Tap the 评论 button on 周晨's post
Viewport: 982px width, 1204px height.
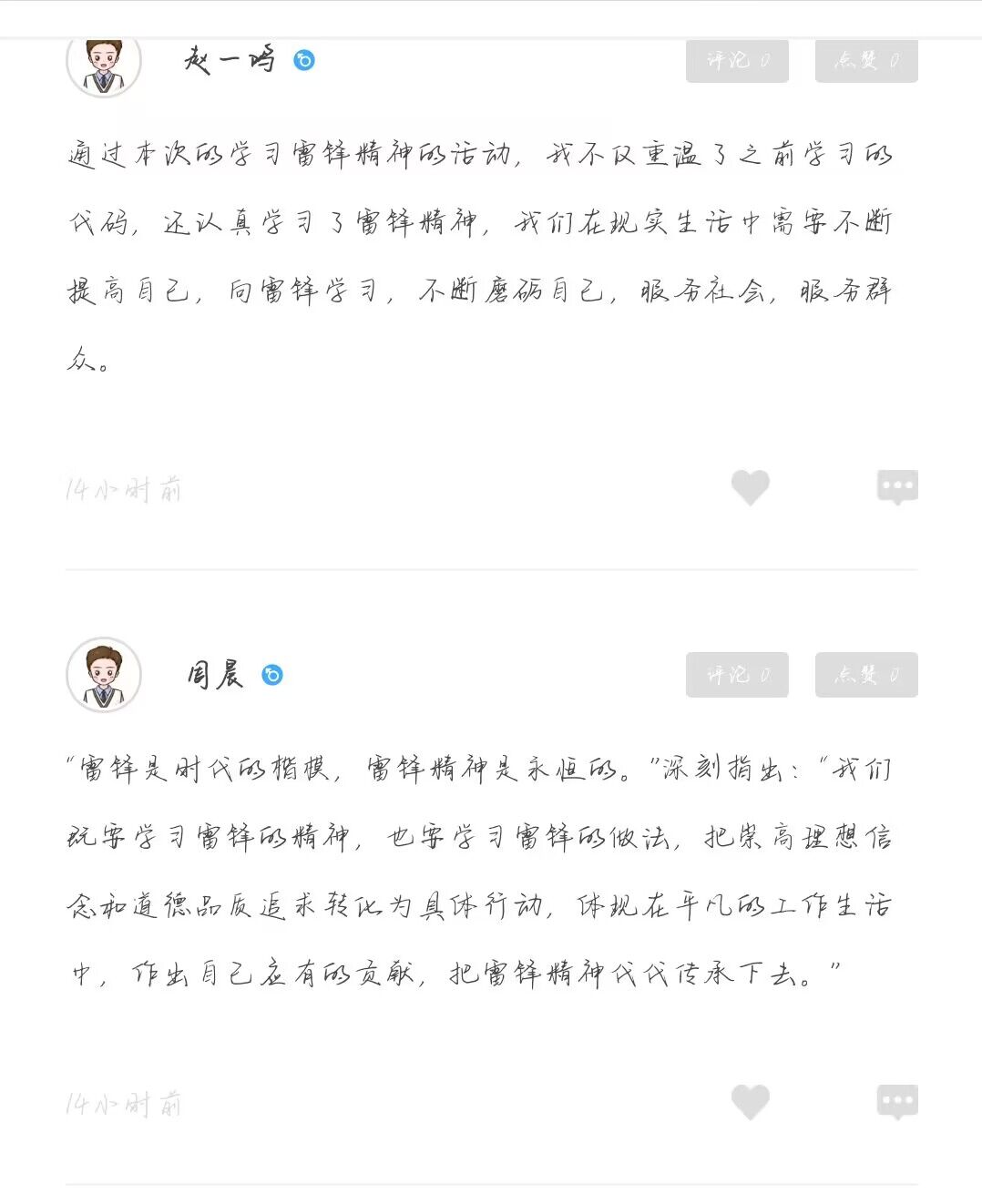737,675
